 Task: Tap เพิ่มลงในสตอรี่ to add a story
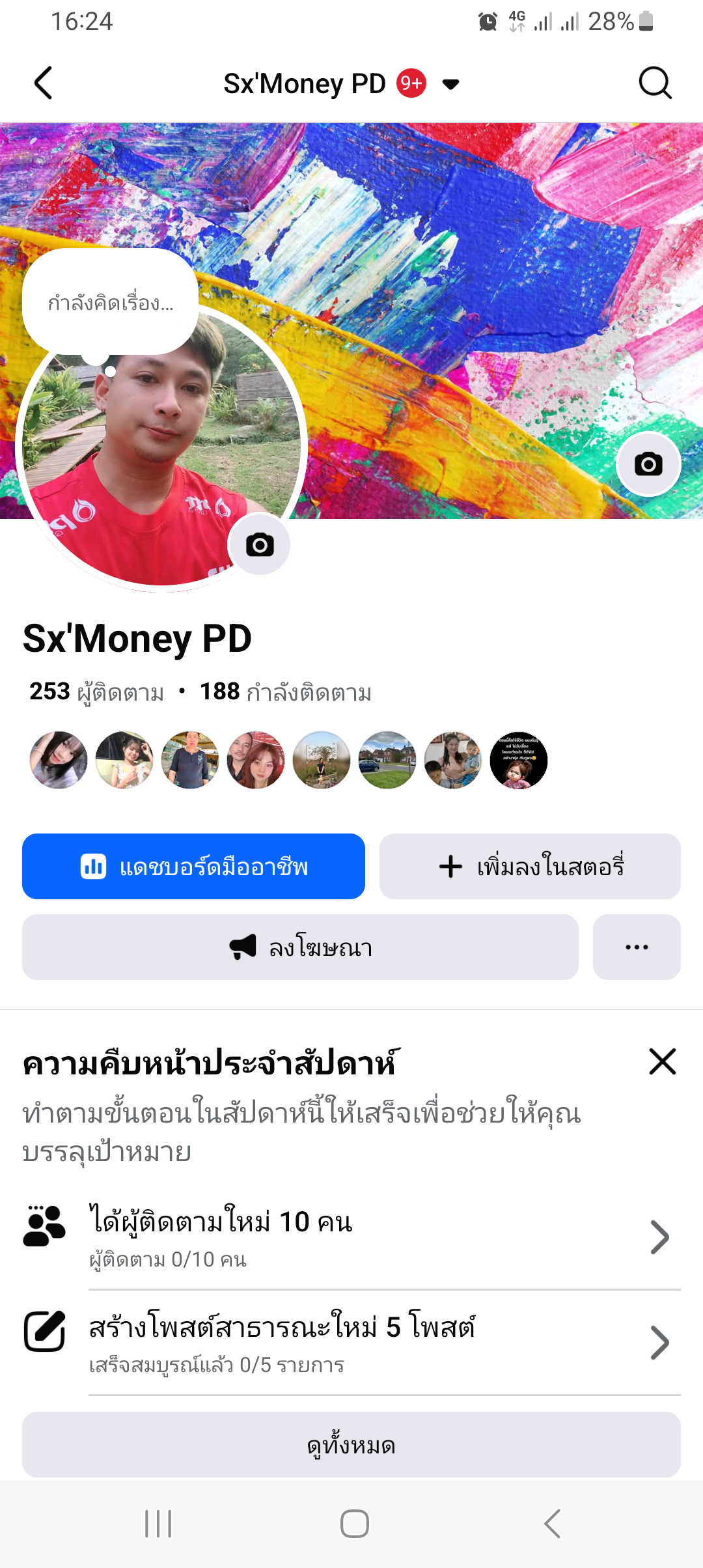(x=530, y=867)
